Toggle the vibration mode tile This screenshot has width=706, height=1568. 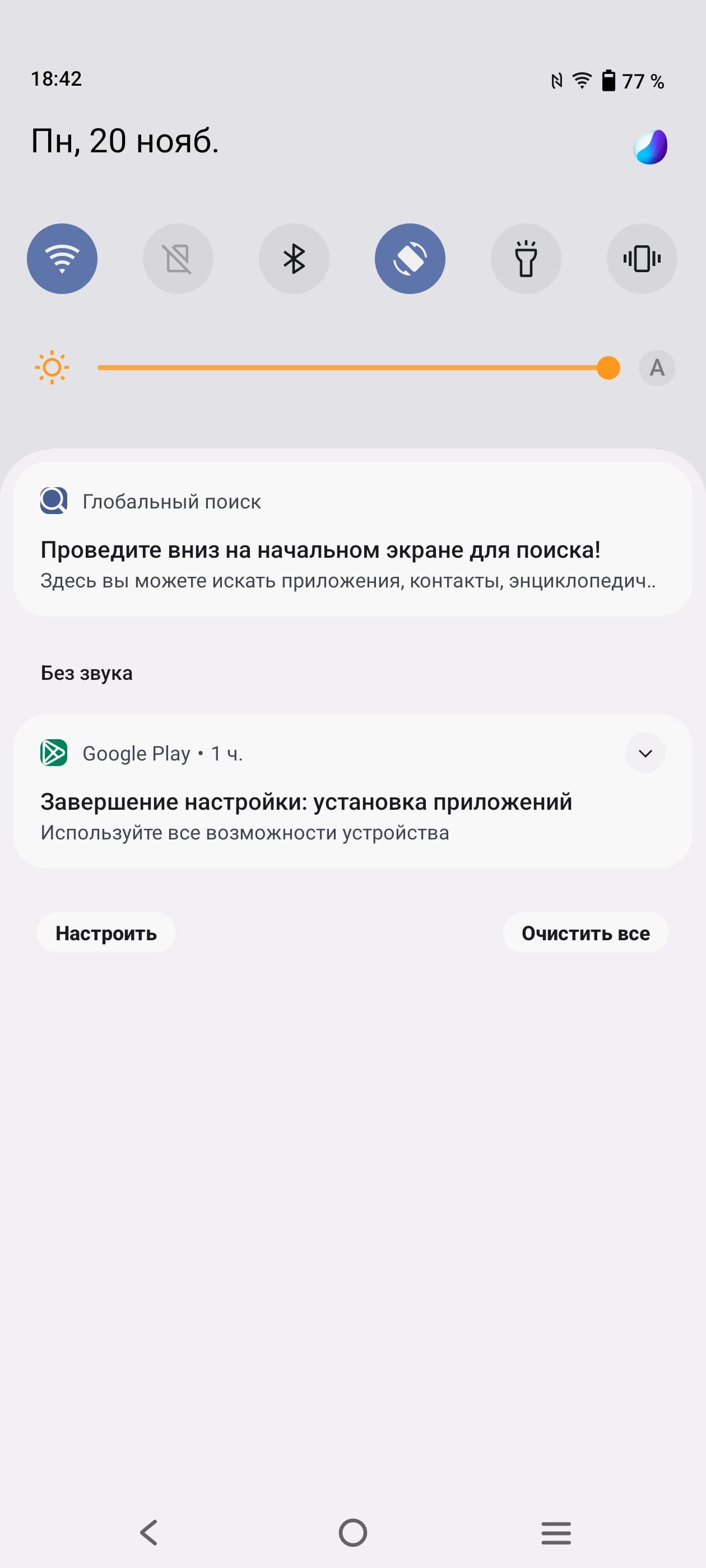coord(642,259)
